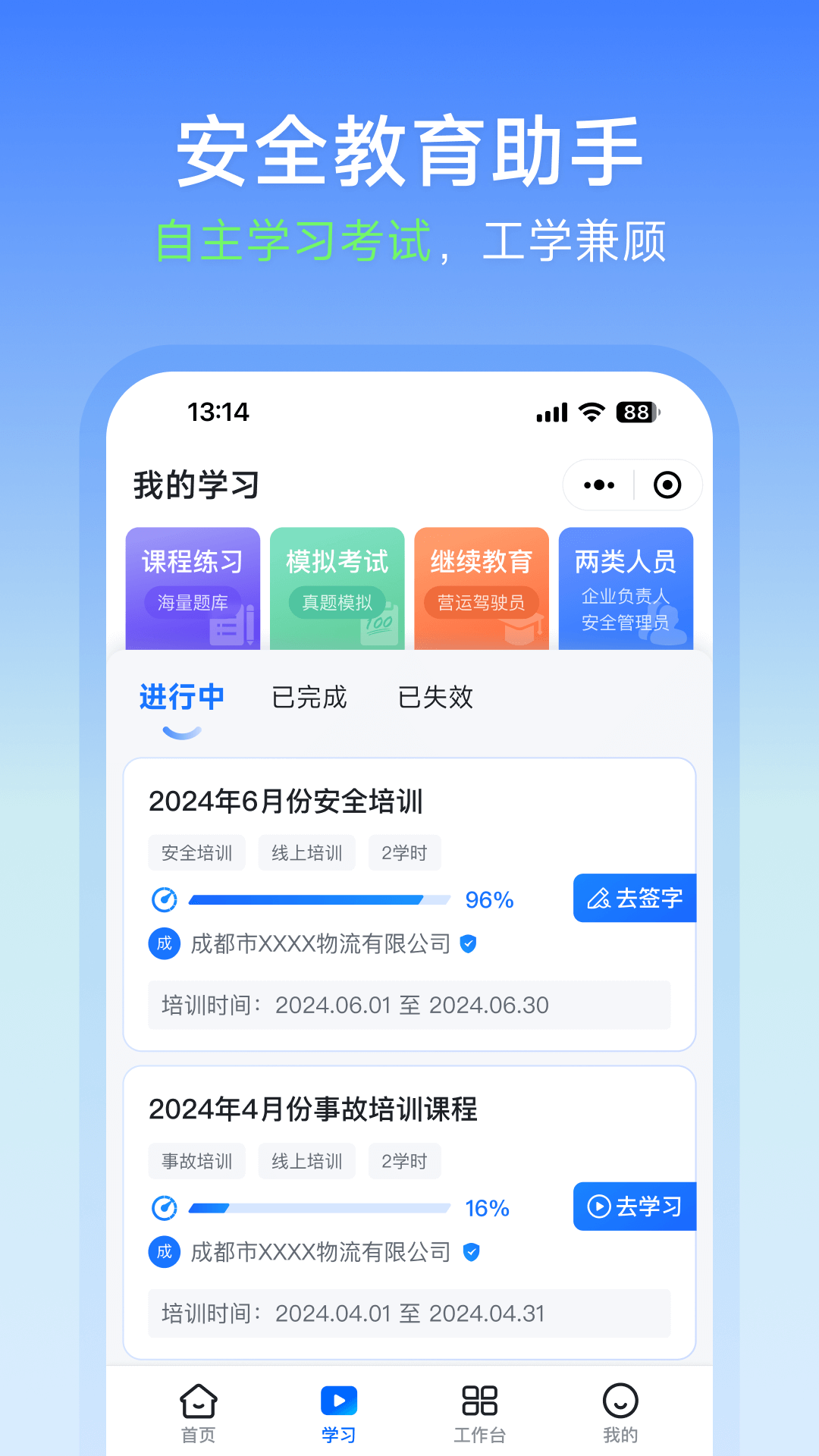Open the 模拟考试 真题模拟 card
This screenshot has height=1456, width=819.
pos(337,588)
